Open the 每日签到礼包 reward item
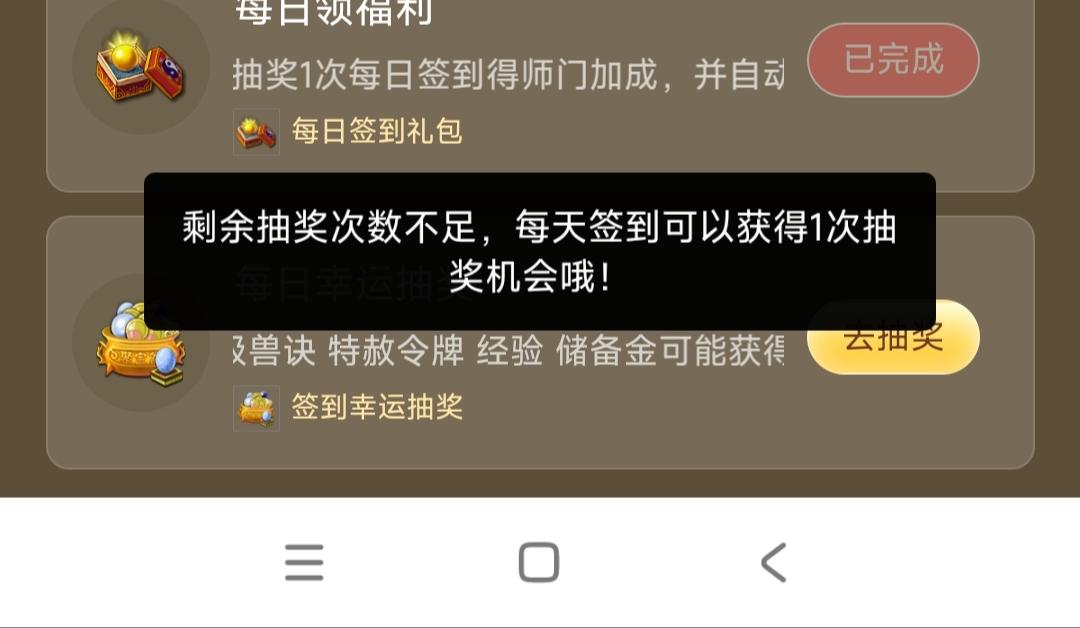The height and width of the screenshot is (628, 1080). pyautogui.click(x=350, y=131)
